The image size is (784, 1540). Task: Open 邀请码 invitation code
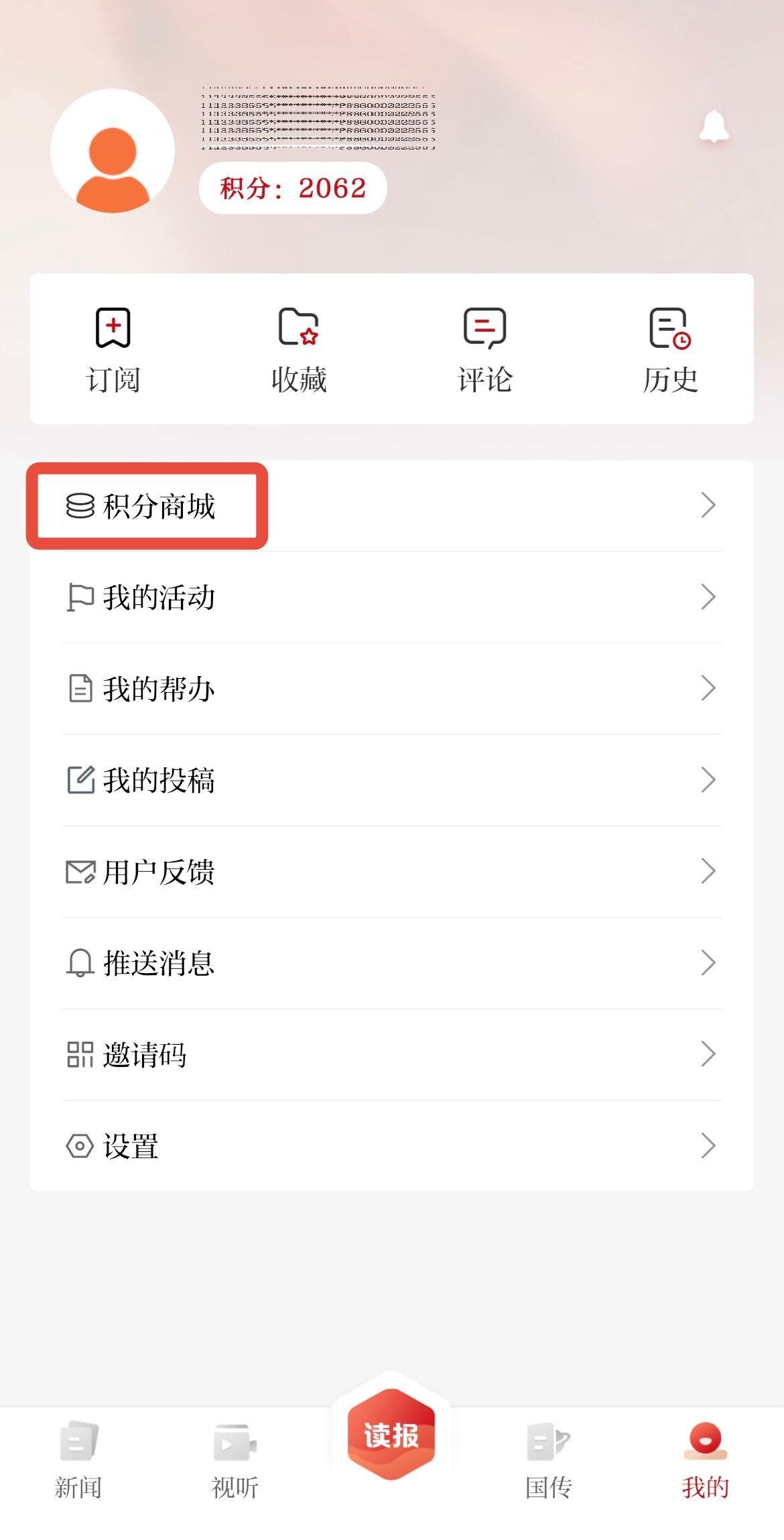pos(392,1055)
